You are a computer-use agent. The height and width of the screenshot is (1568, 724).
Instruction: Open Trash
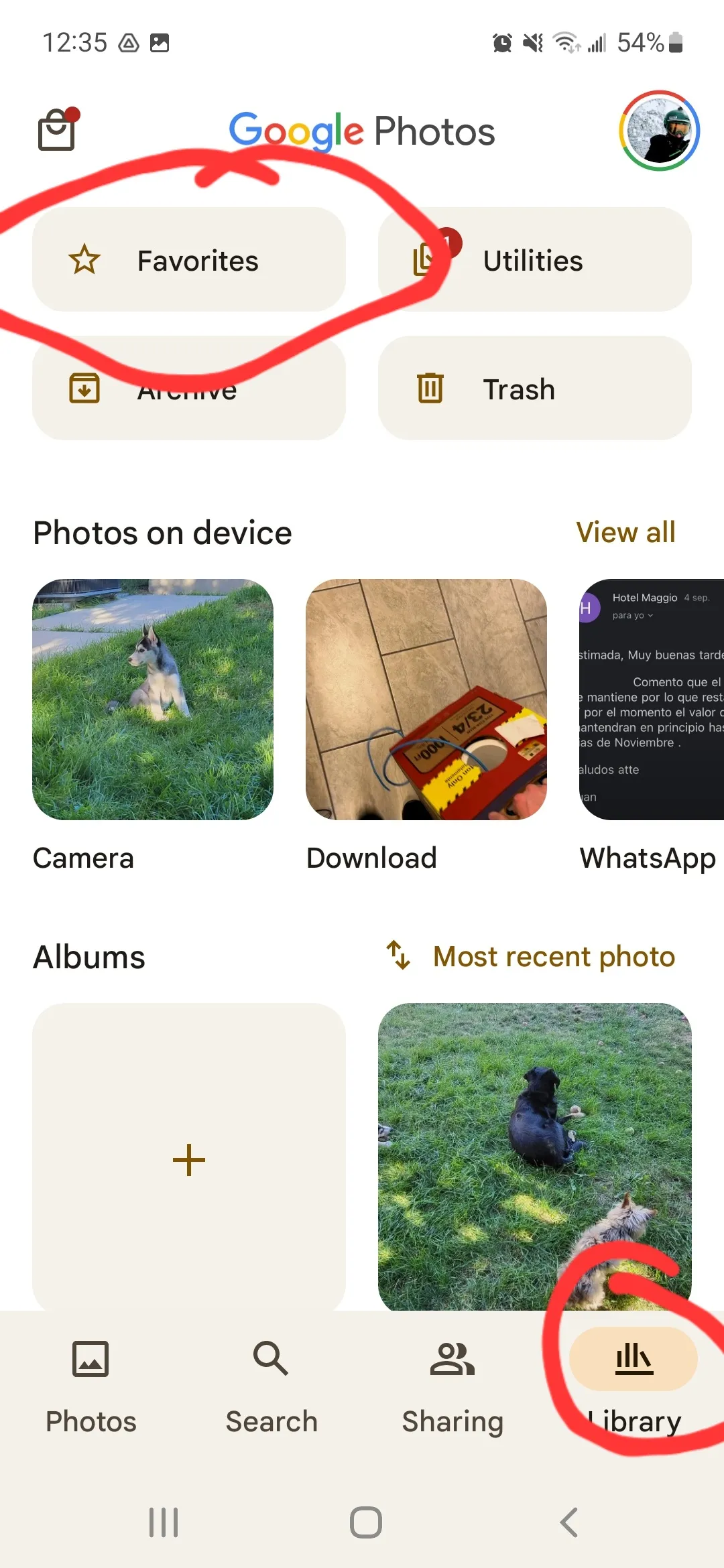click(534, 389)
